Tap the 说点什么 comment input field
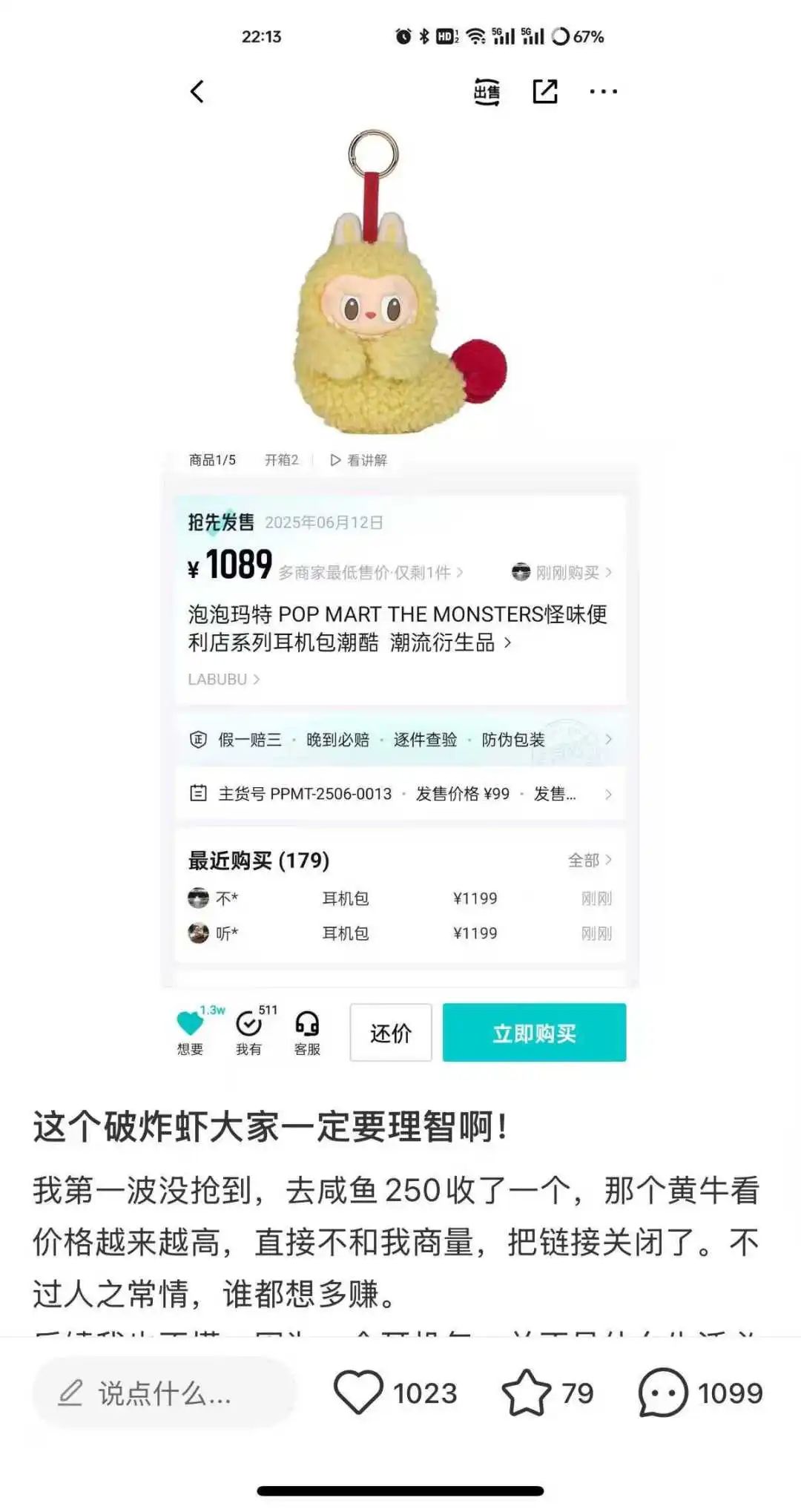The width and height of the screenshot is (801, 1512). pos(165,1393)
